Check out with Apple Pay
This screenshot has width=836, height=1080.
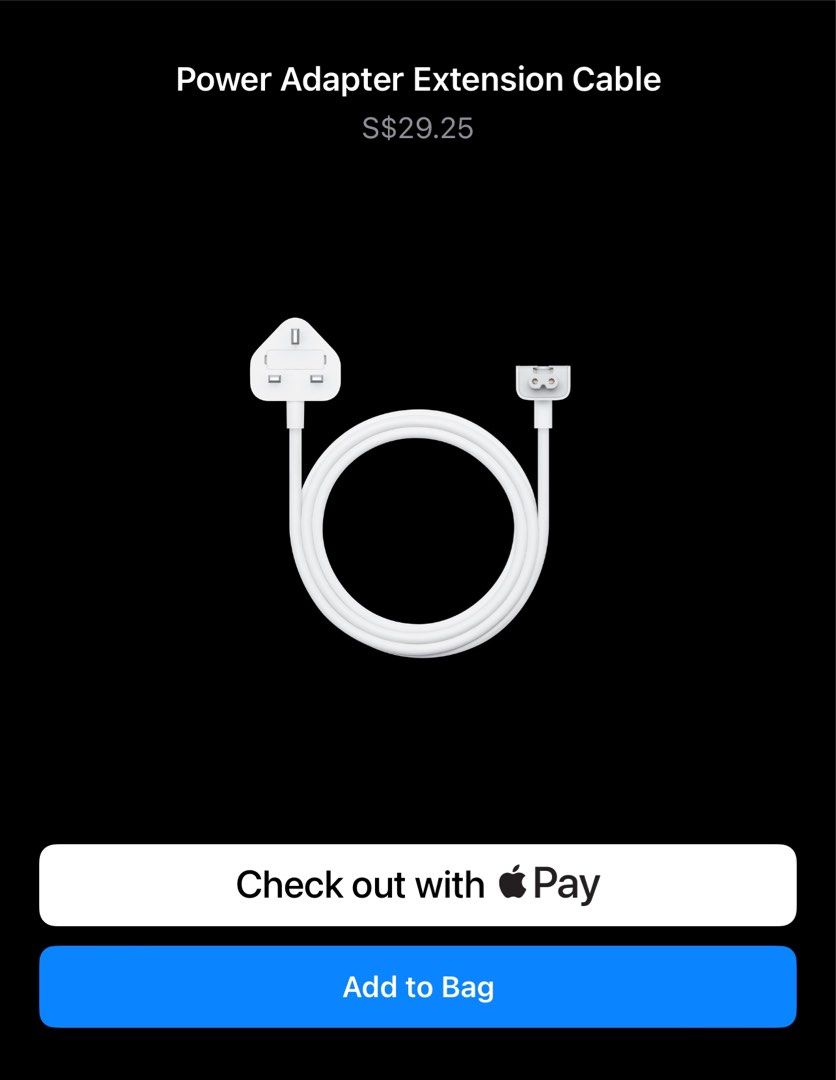[417, 885]
